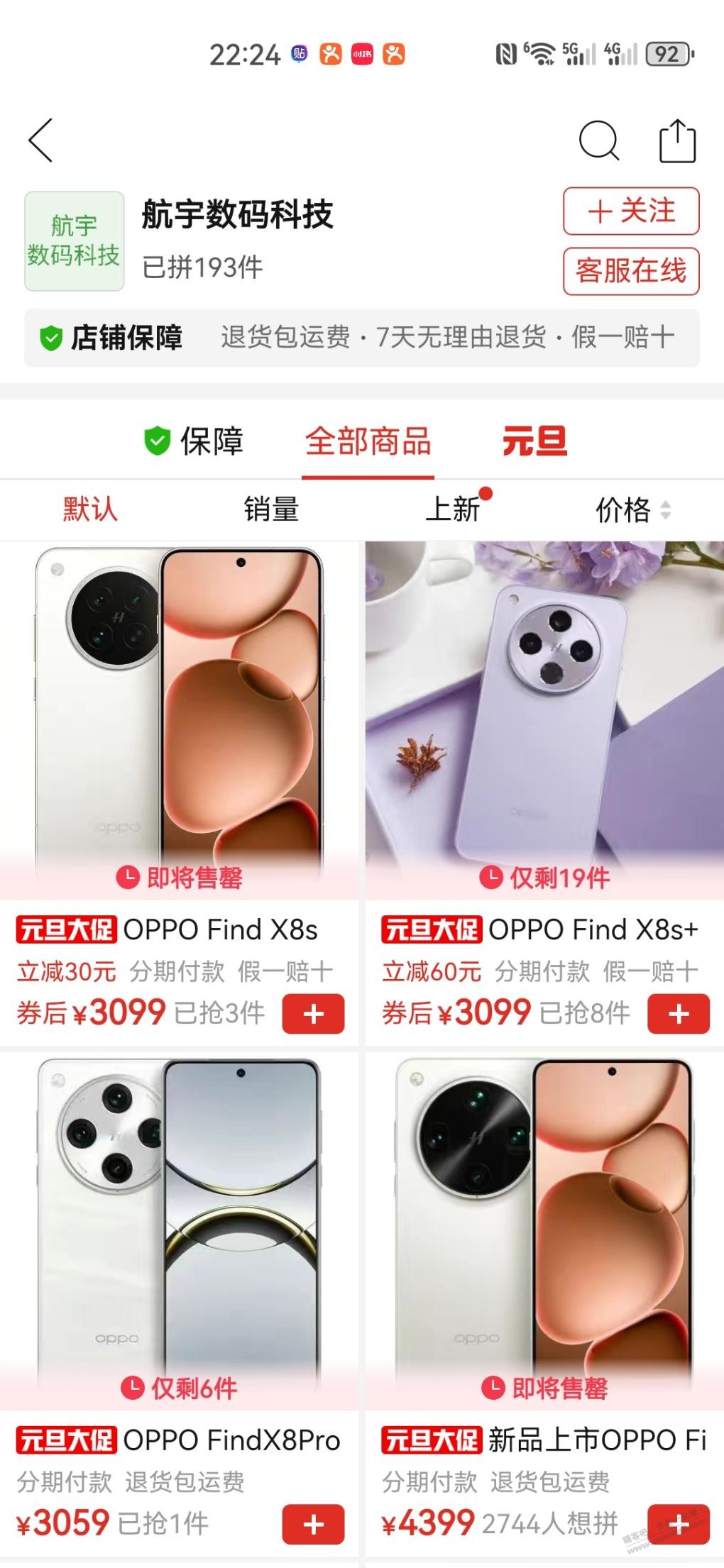The image size is (724, 1568).
Task: Contact the seller via 客服在线
Action: pos(631,271)
